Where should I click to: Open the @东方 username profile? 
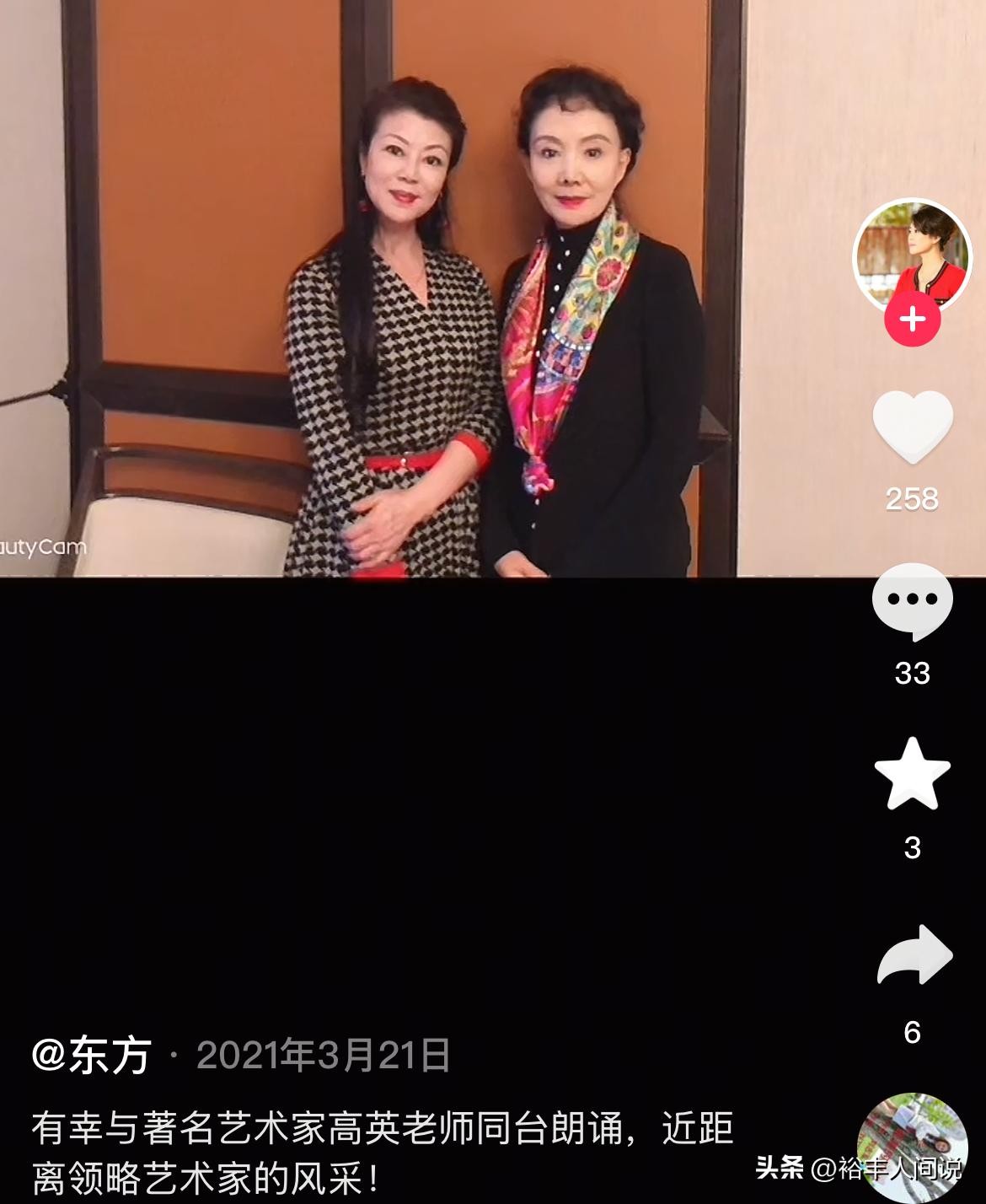pos(92,1055)
